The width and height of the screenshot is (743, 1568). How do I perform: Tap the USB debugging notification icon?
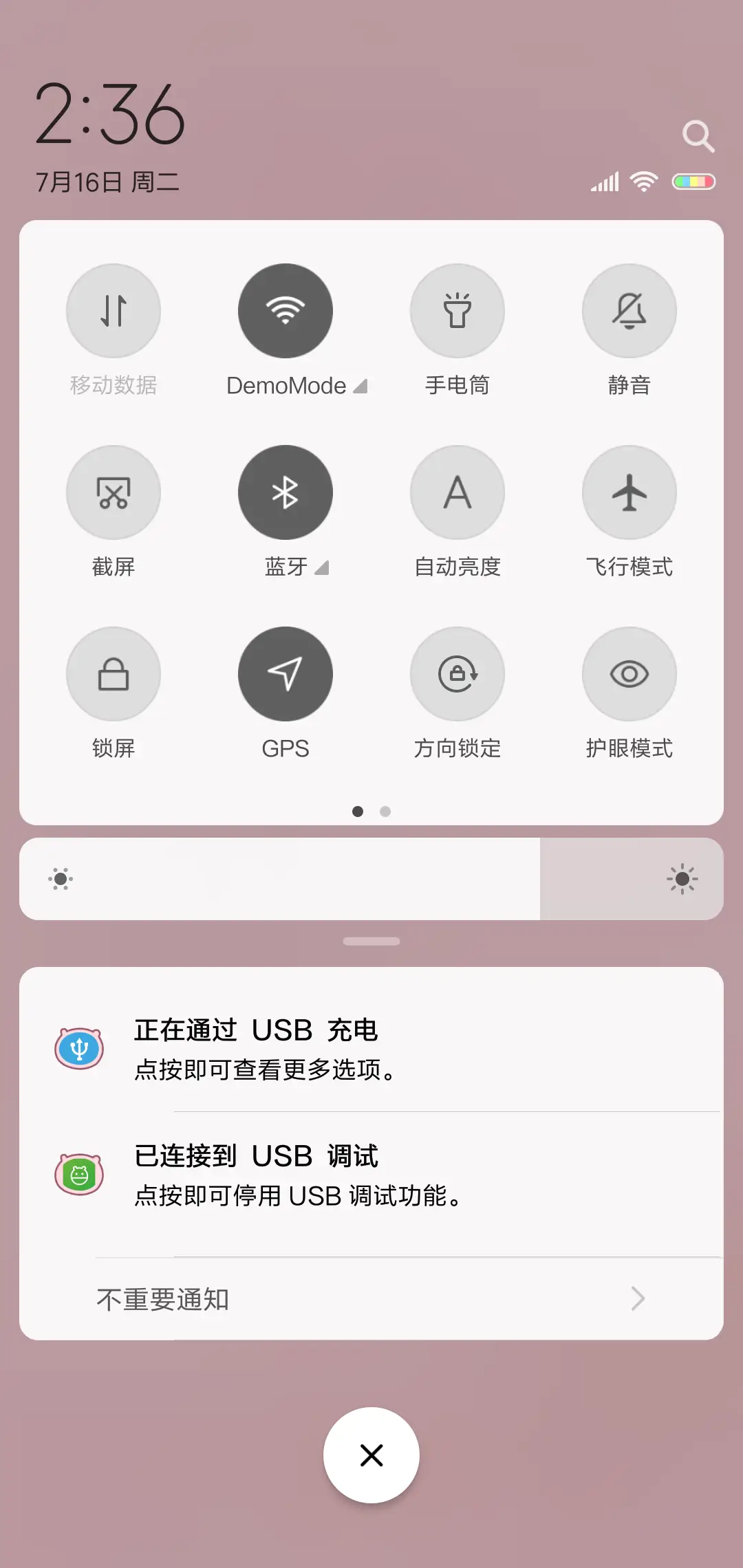[x=80, y=1173]
